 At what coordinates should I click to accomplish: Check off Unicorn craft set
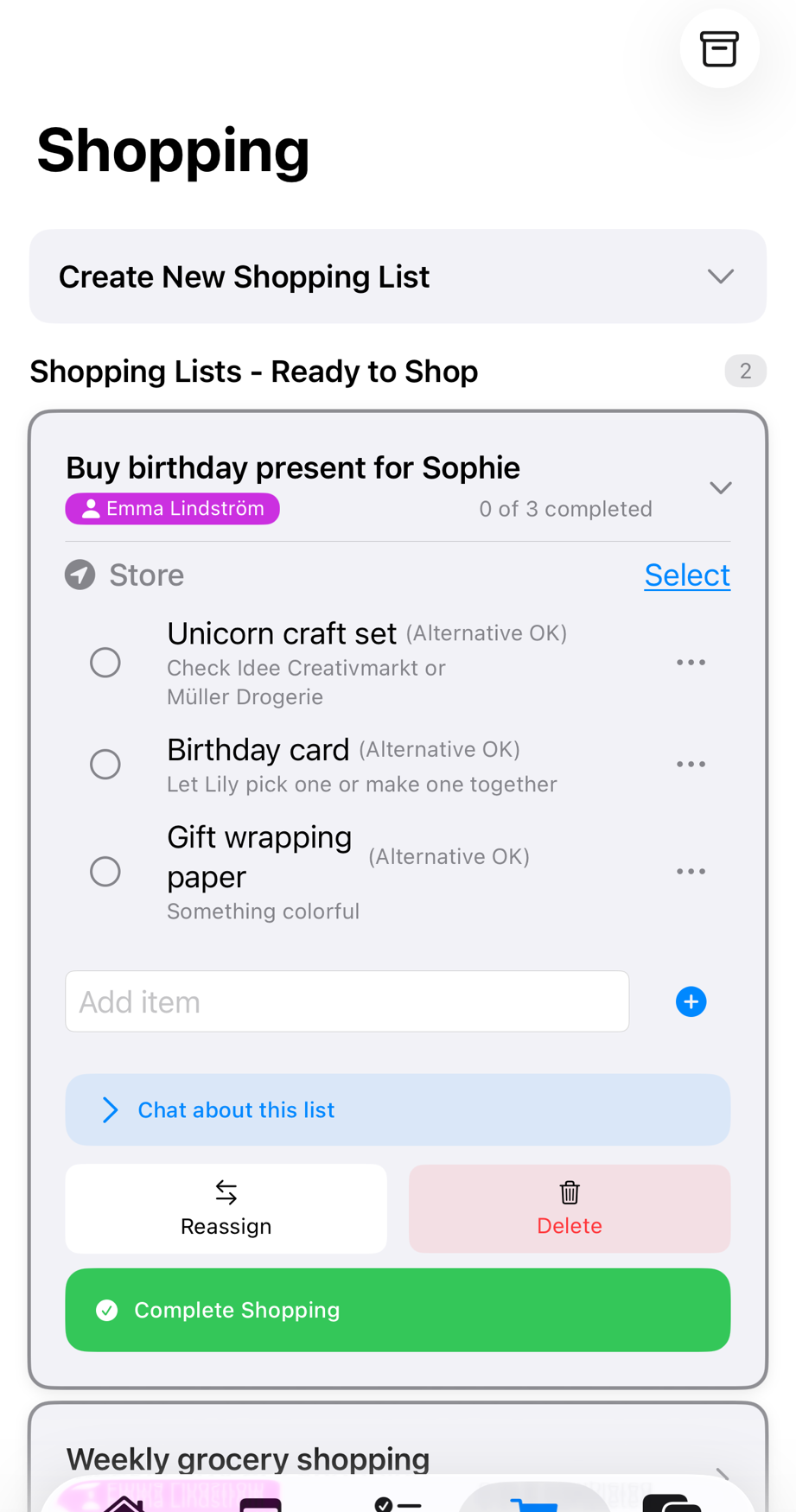point(105,663)
